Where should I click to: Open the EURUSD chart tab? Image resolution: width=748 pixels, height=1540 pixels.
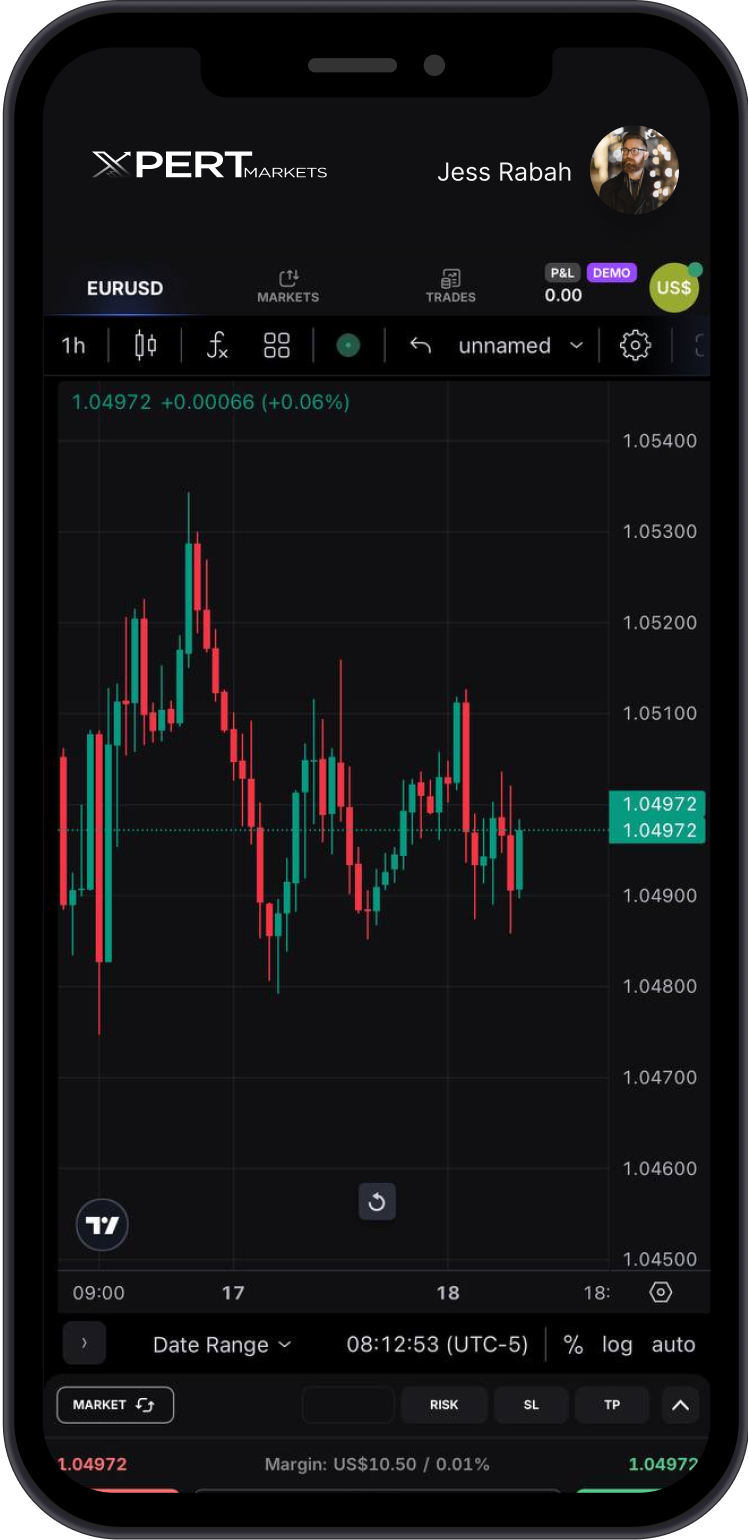[x=124, y=288]
